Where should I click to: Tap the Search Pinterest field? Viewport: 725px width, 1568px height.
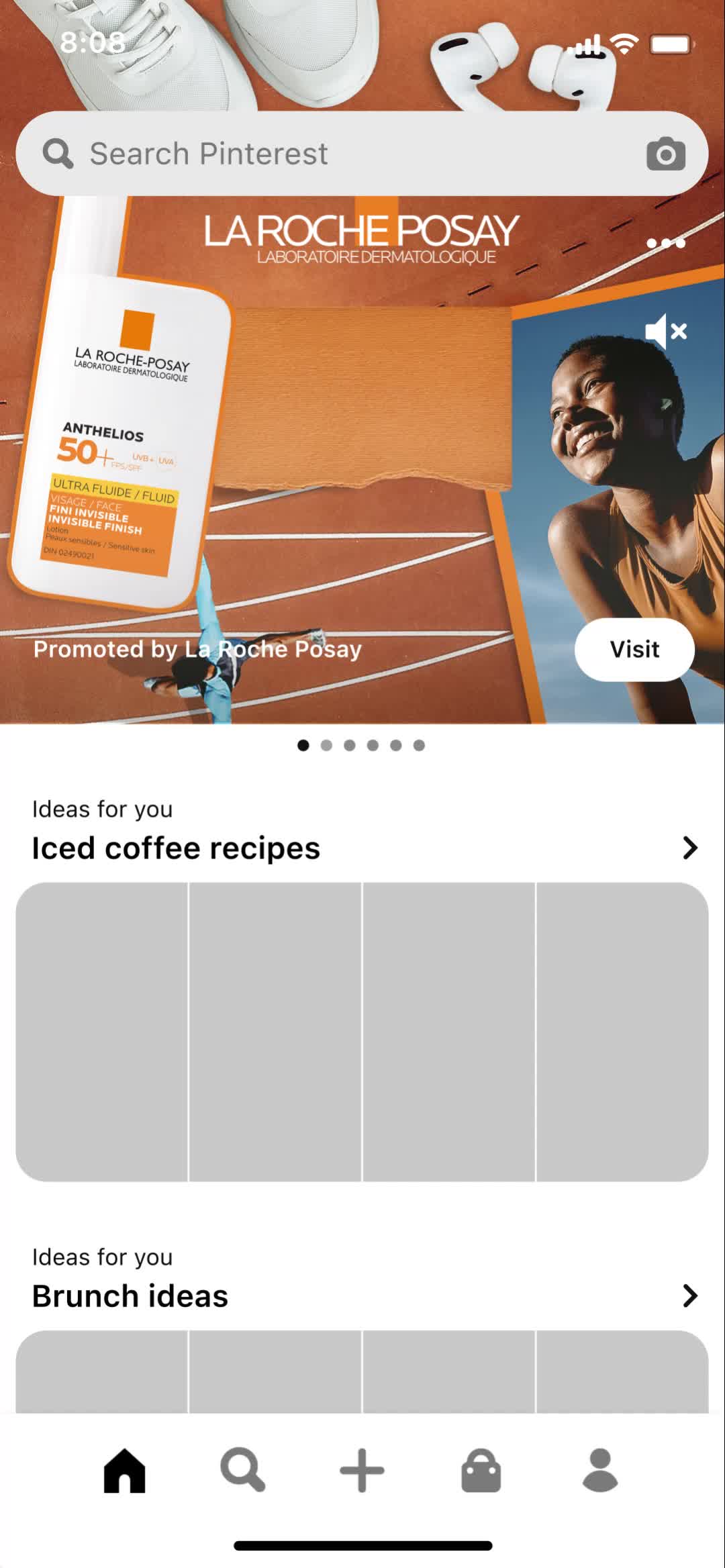(336, 154)
